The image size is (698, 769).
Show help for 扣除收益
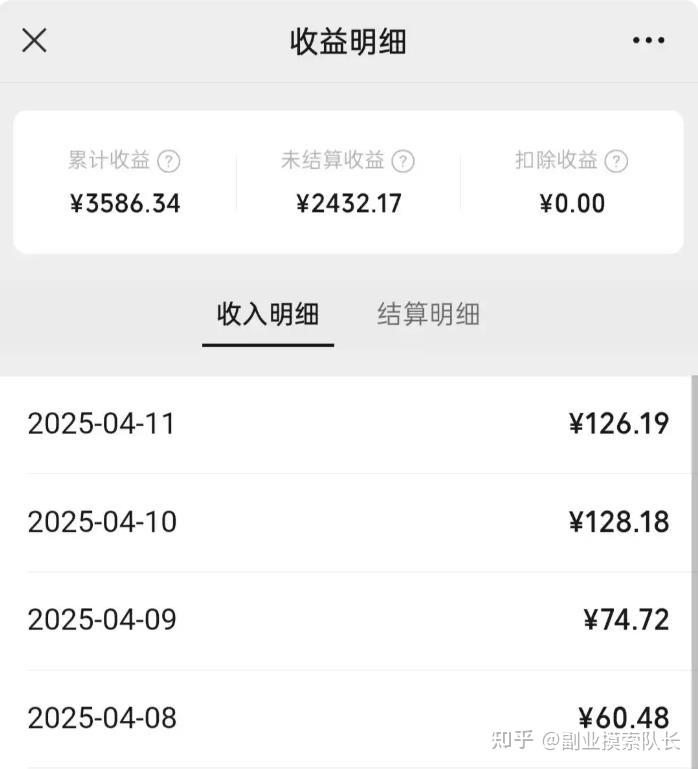pos(617,160)
